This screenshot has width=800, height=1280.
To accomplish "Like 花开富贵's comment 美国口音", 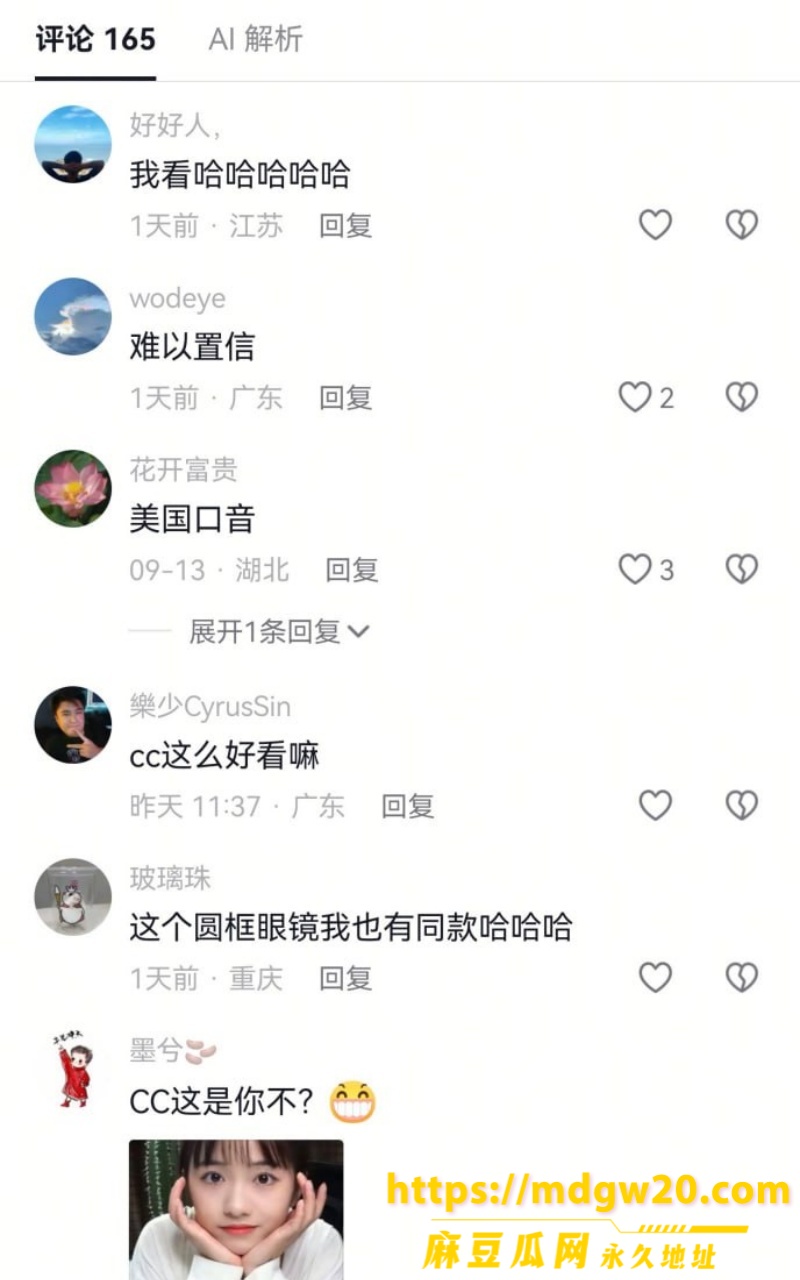I will (646, 569).
